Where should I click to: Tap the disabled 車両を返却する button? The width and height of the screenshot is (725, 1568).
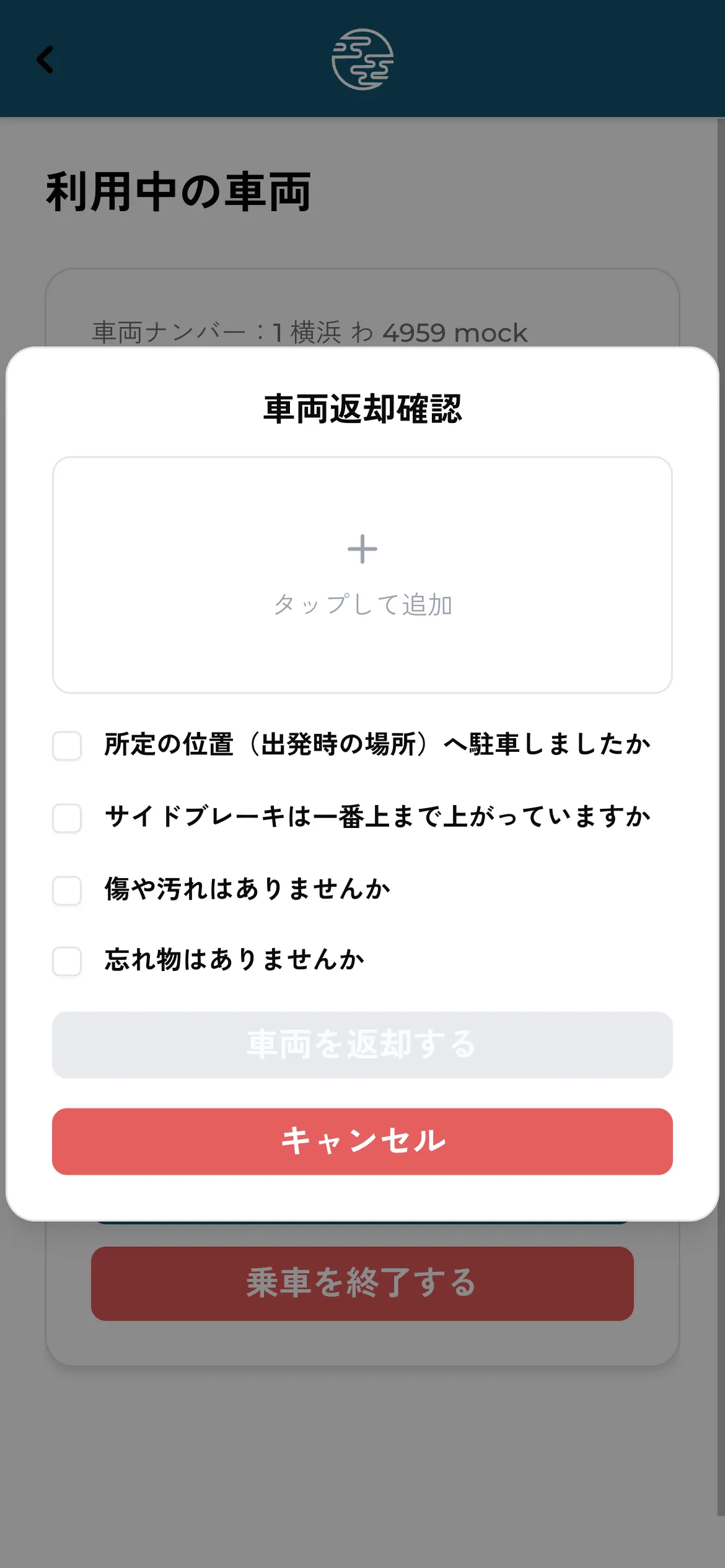(x=362, y=1045)
